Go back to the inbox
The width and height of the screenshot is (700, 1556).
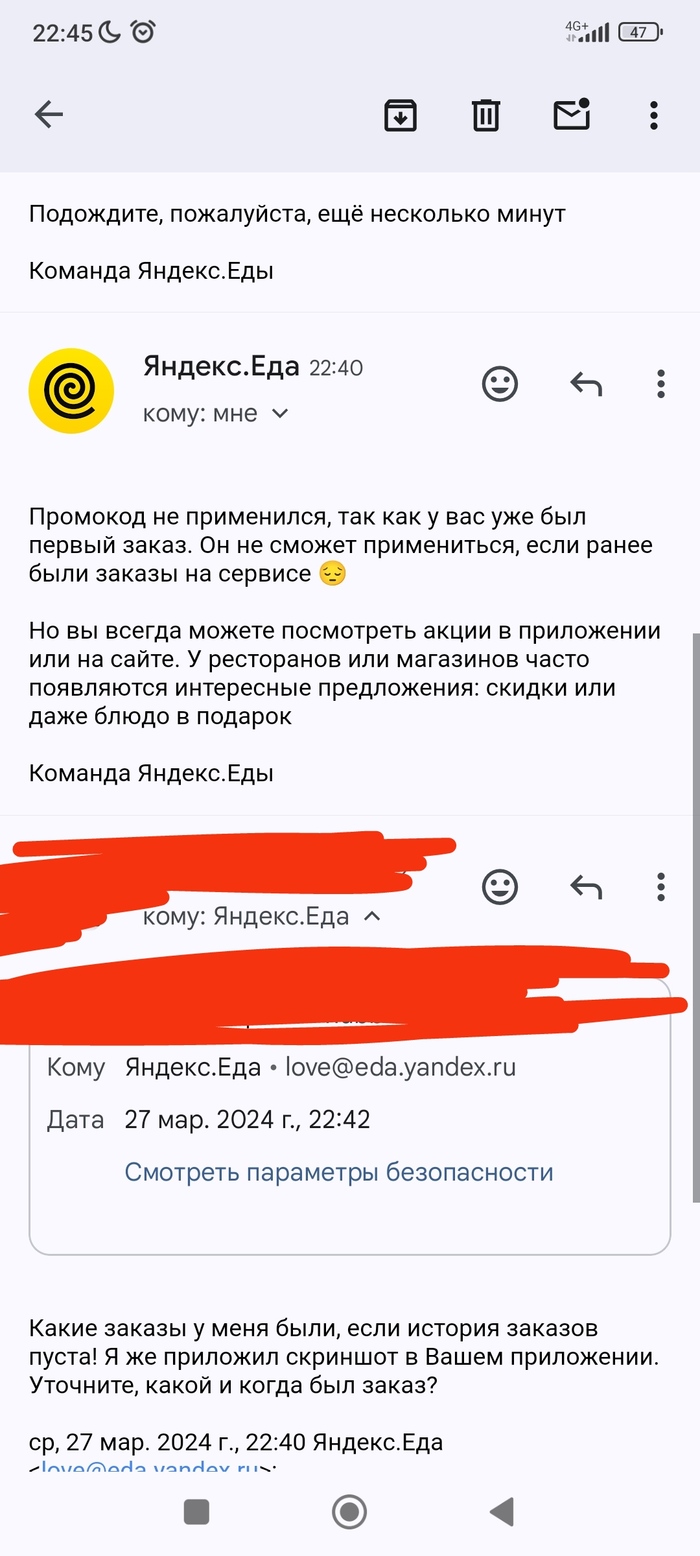(x=48, y=115)
